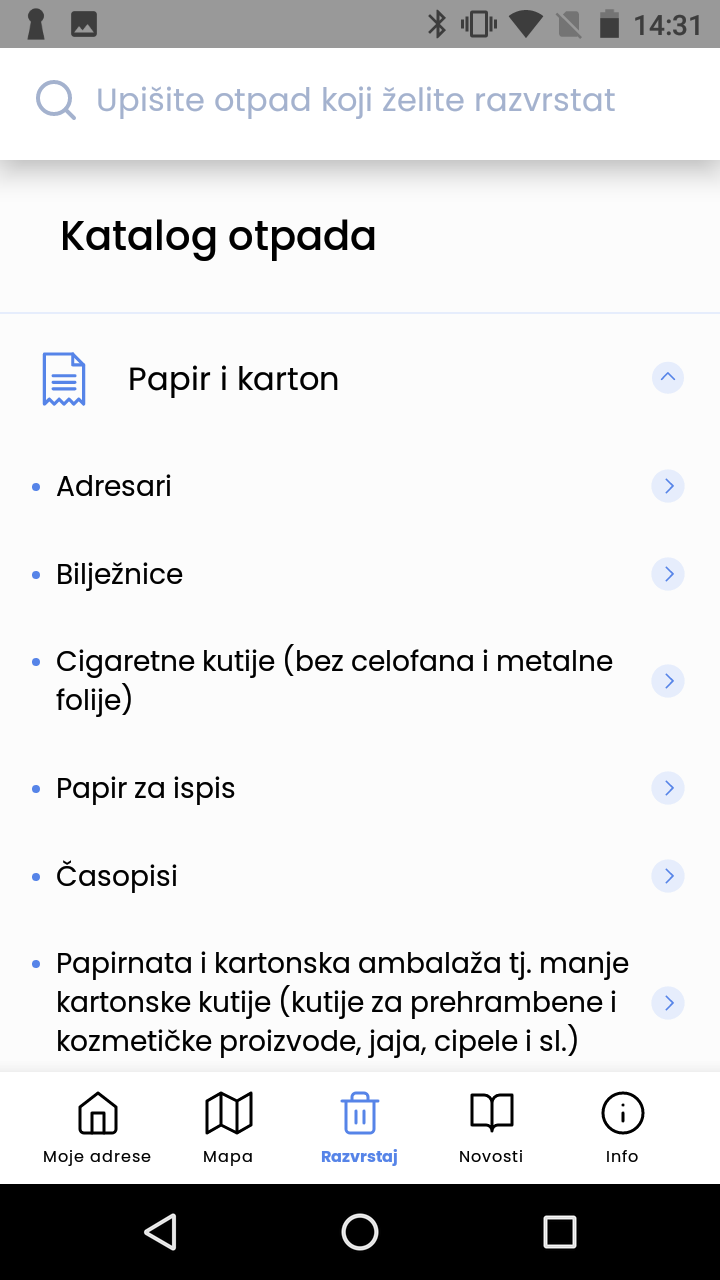720x1280 pixels.
Task: Open Papirnata i kartonska ambalaža item
Action: 668,1003
